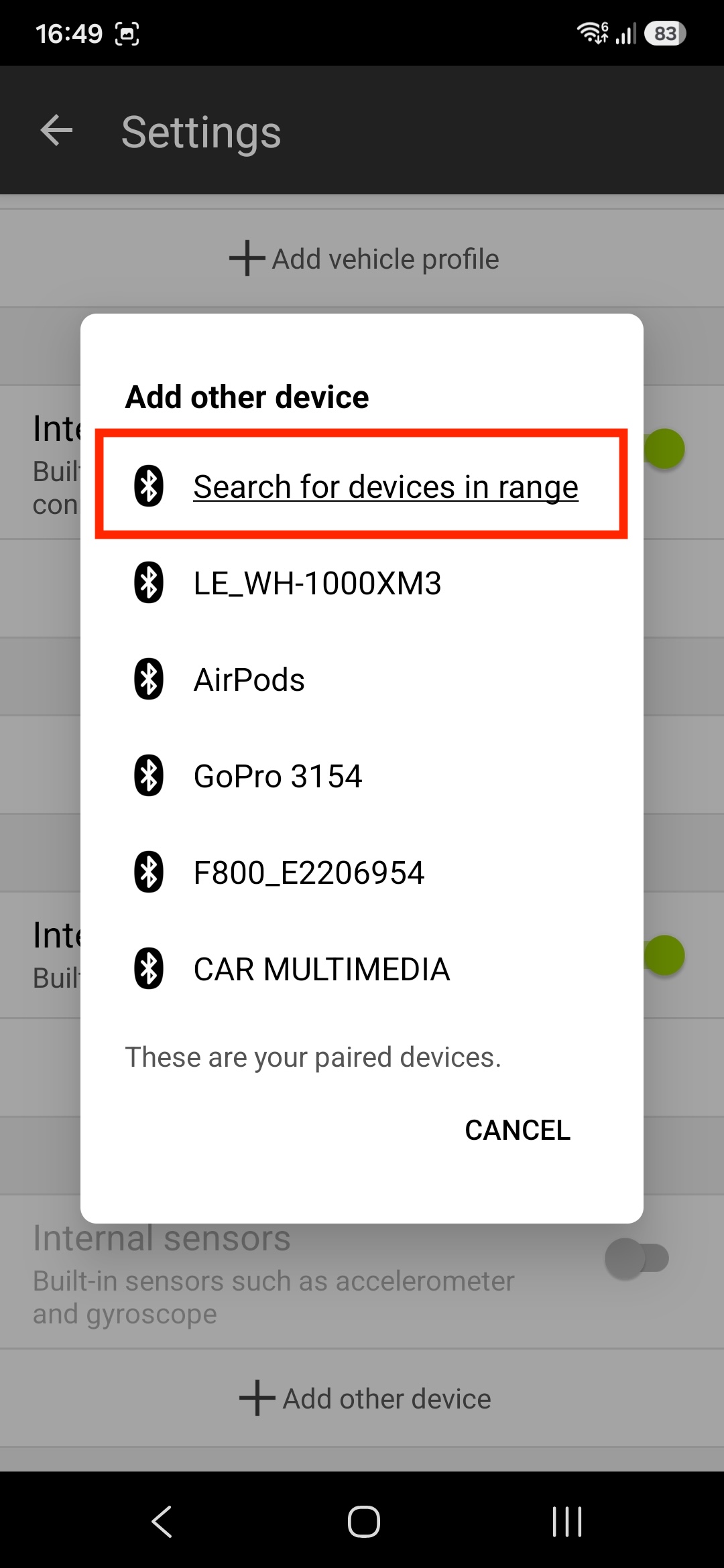Select CAR MULTIMEDIA device
Screen dimensions: 724x1568
(x=362, y=969)
